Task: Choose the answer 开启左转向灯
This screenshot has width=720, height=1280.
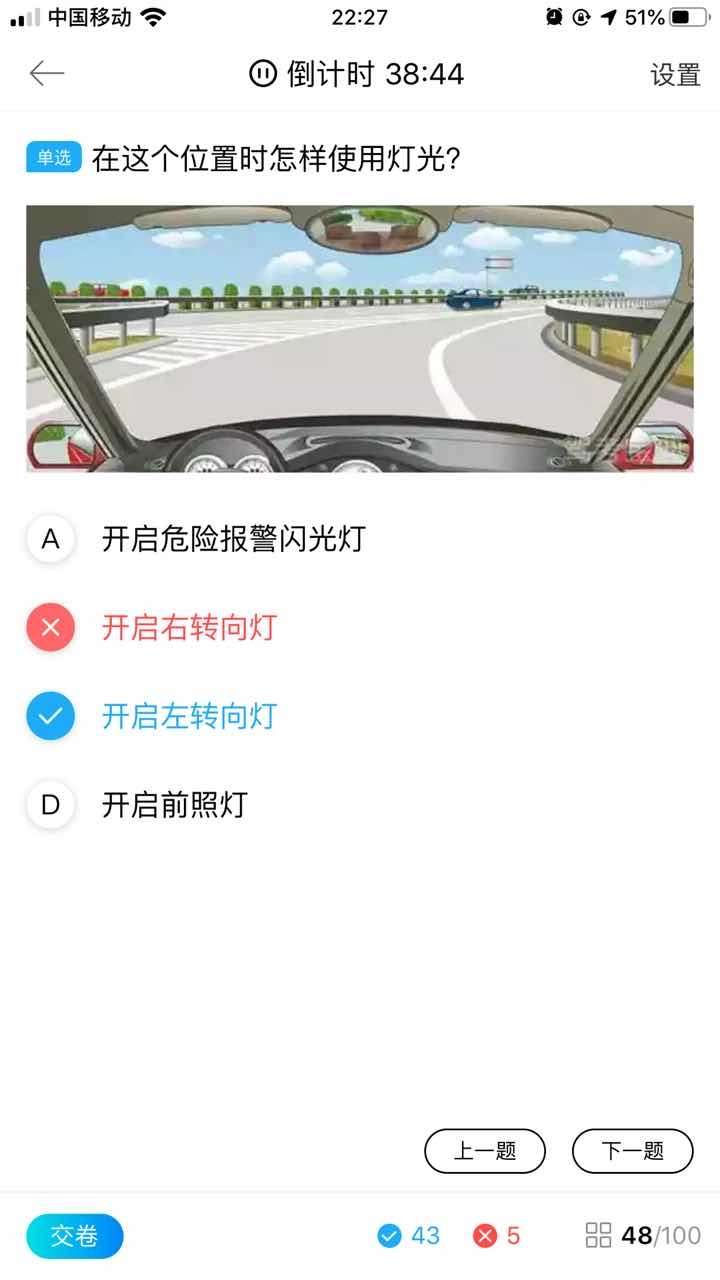Action: pos(188,716)
